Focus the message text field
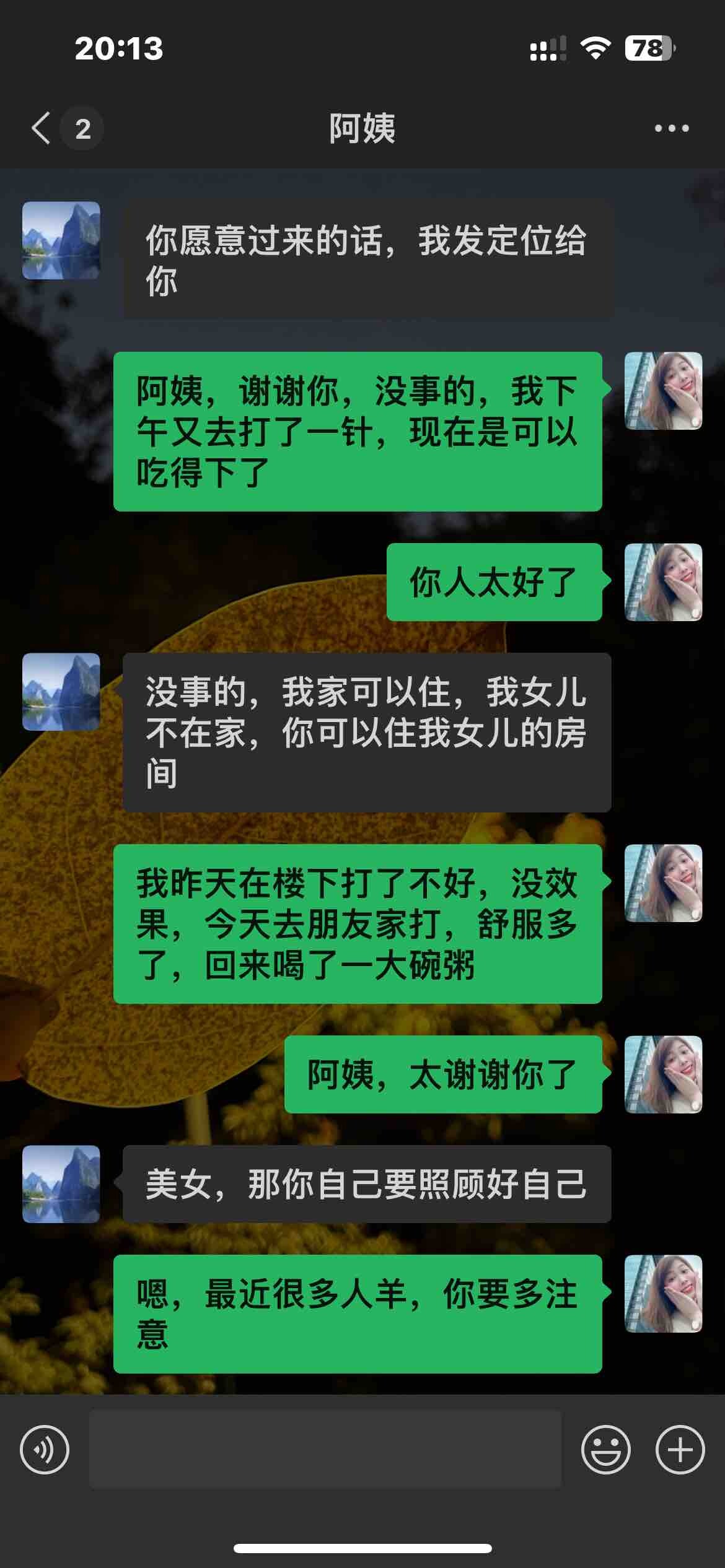 coord(325,1449)
